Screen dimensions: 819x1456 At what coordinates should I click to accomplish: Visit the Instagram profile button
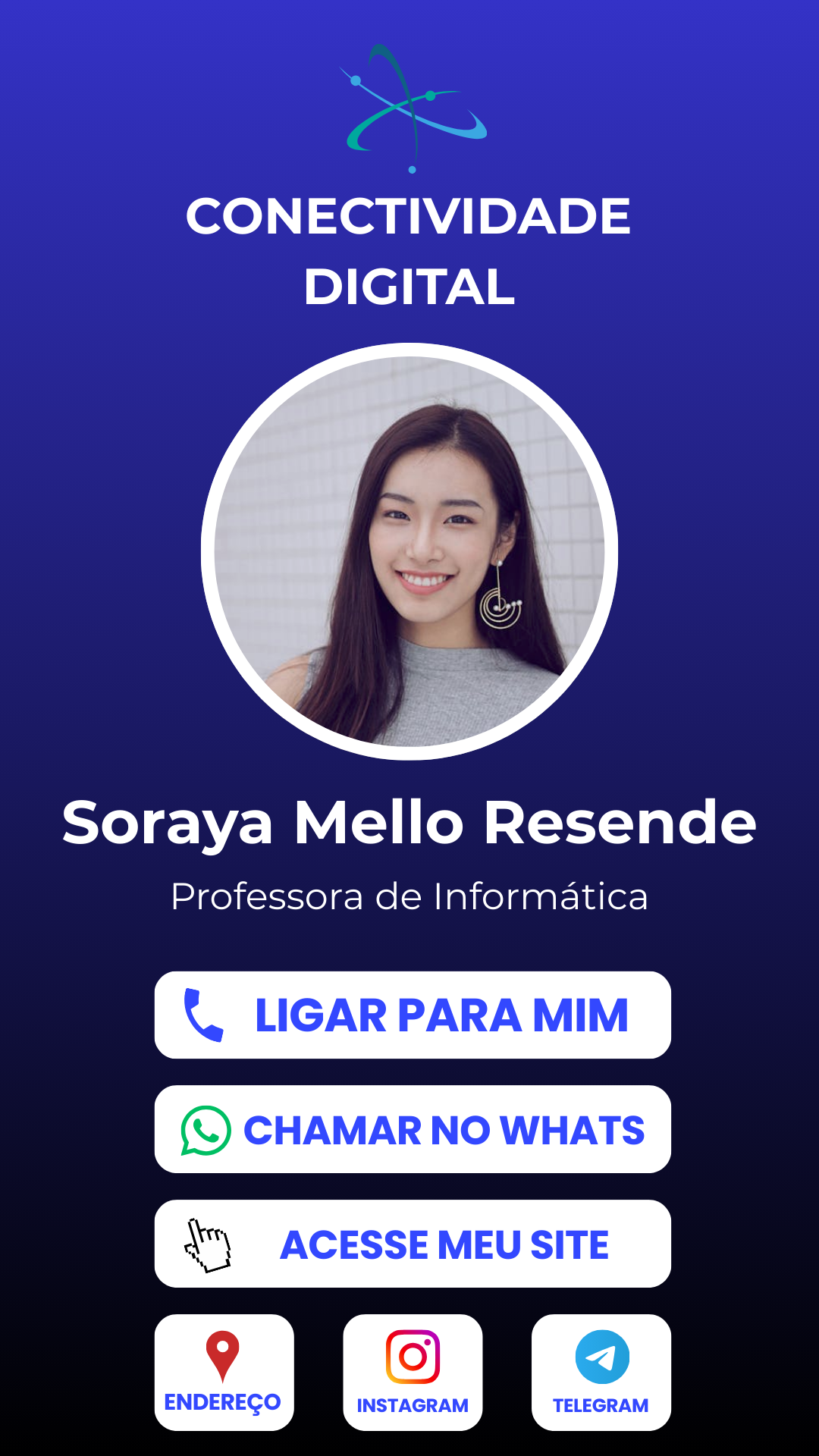pyautogui.click(x=413, y=1373)
